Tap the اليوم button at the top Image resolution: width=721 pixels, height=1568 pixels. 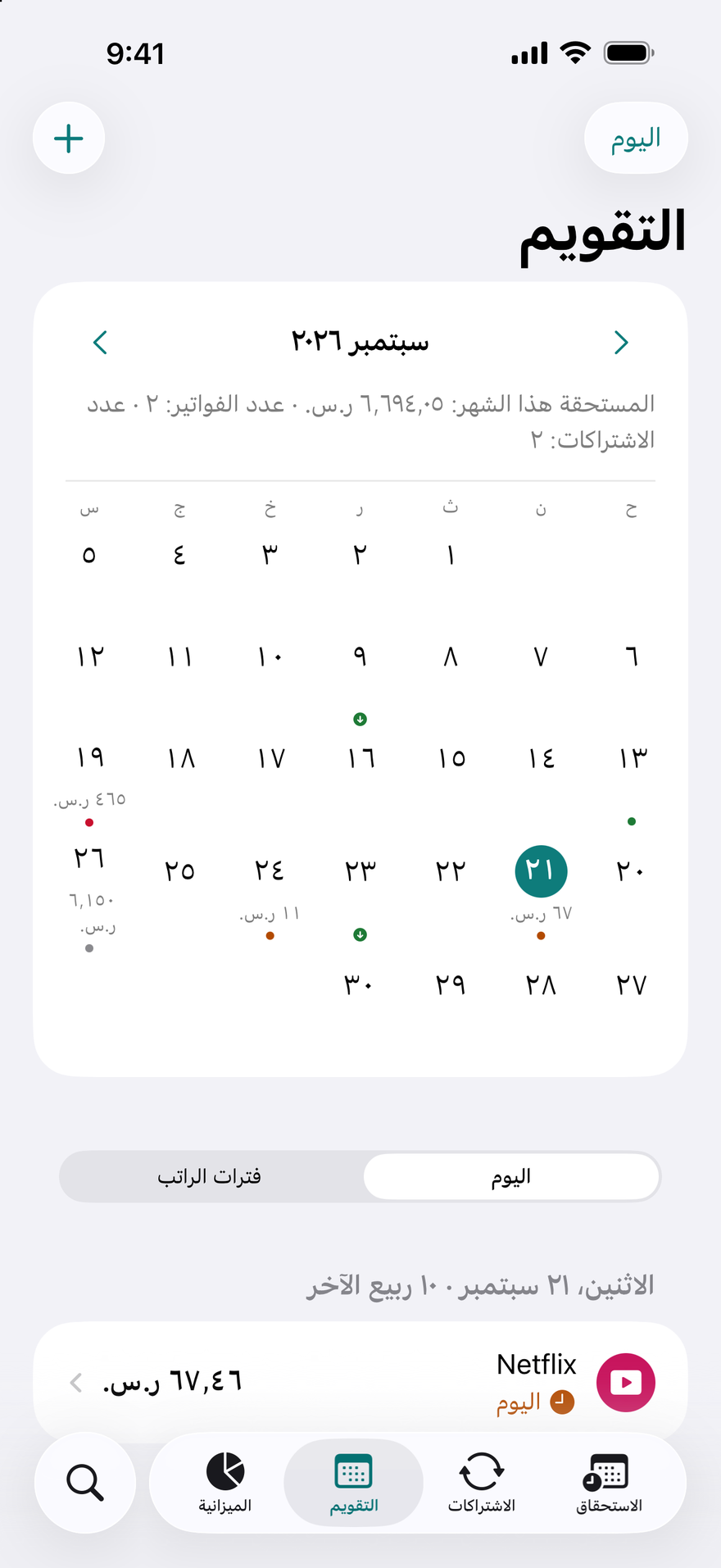pyautogui.click(x=636, y=138)
